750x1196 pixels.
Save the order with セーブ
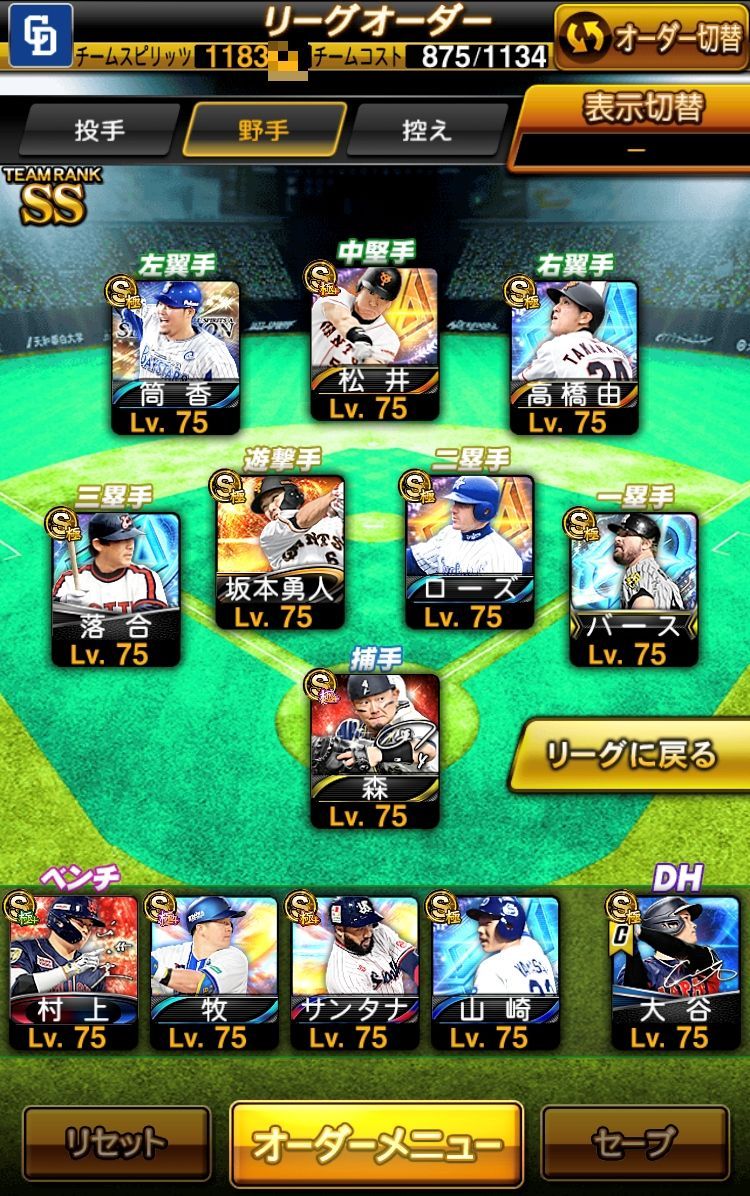(x=634, y=1142)
